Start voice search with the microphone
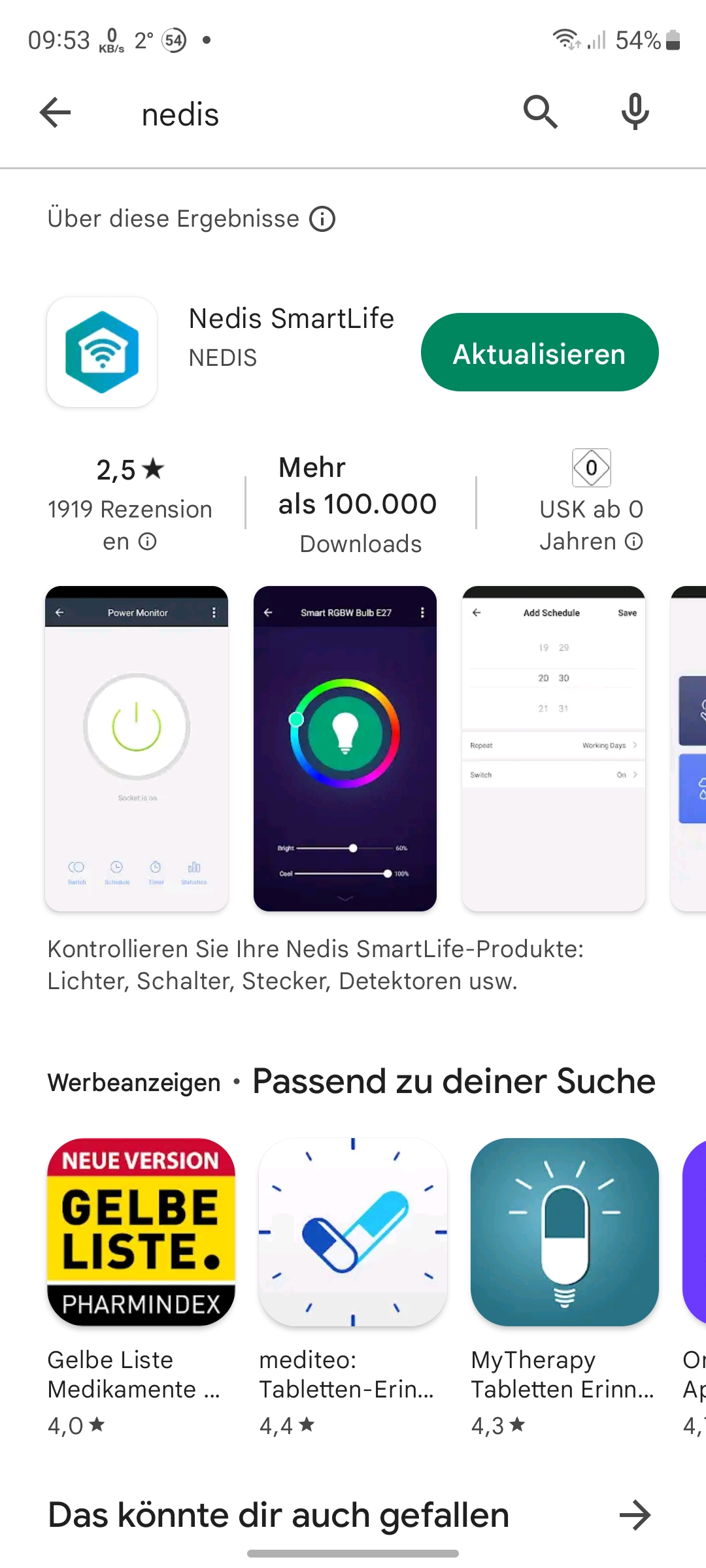 (x=635, y=112)
